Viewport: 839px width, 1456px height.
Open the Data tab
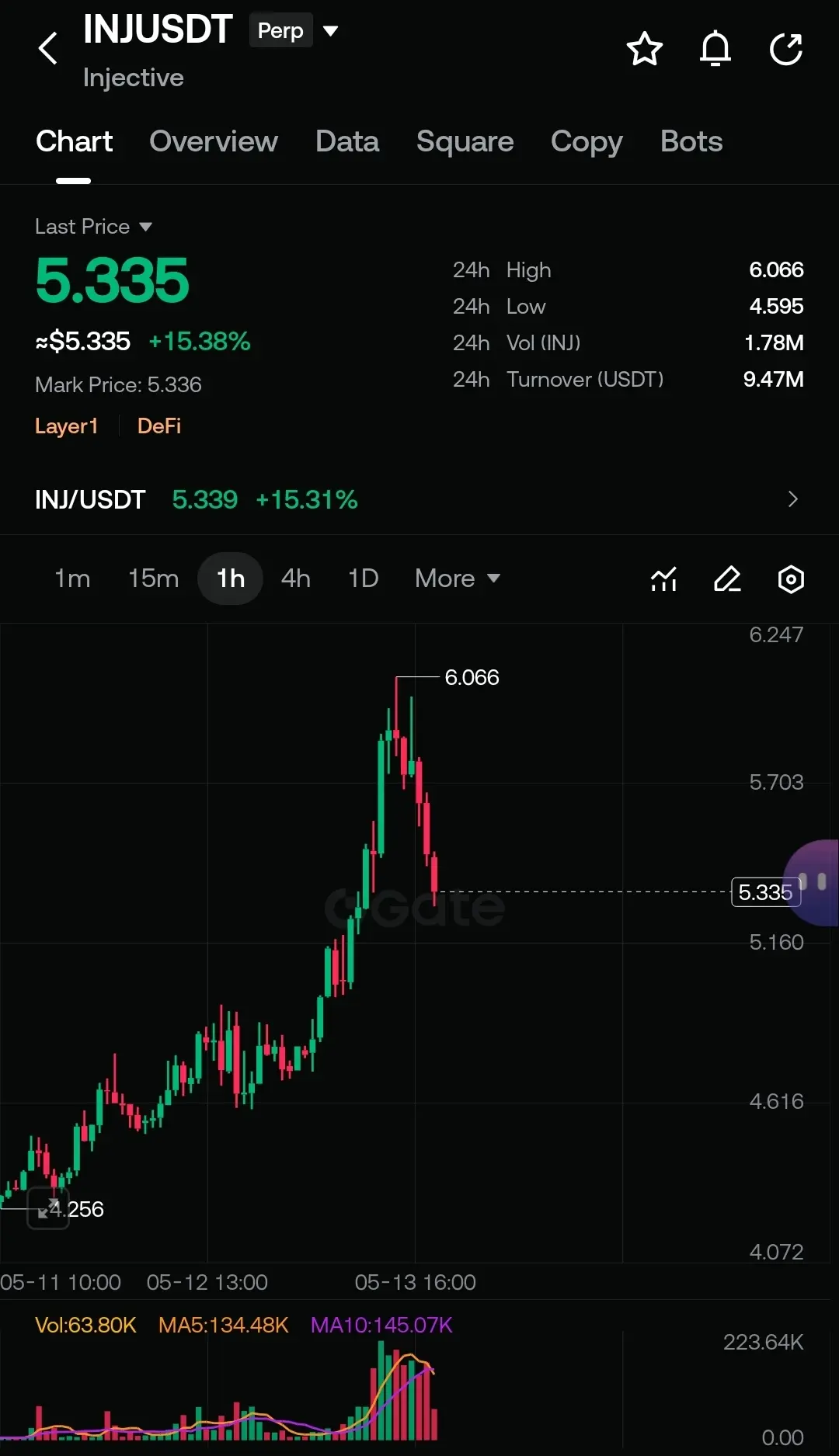347,141
